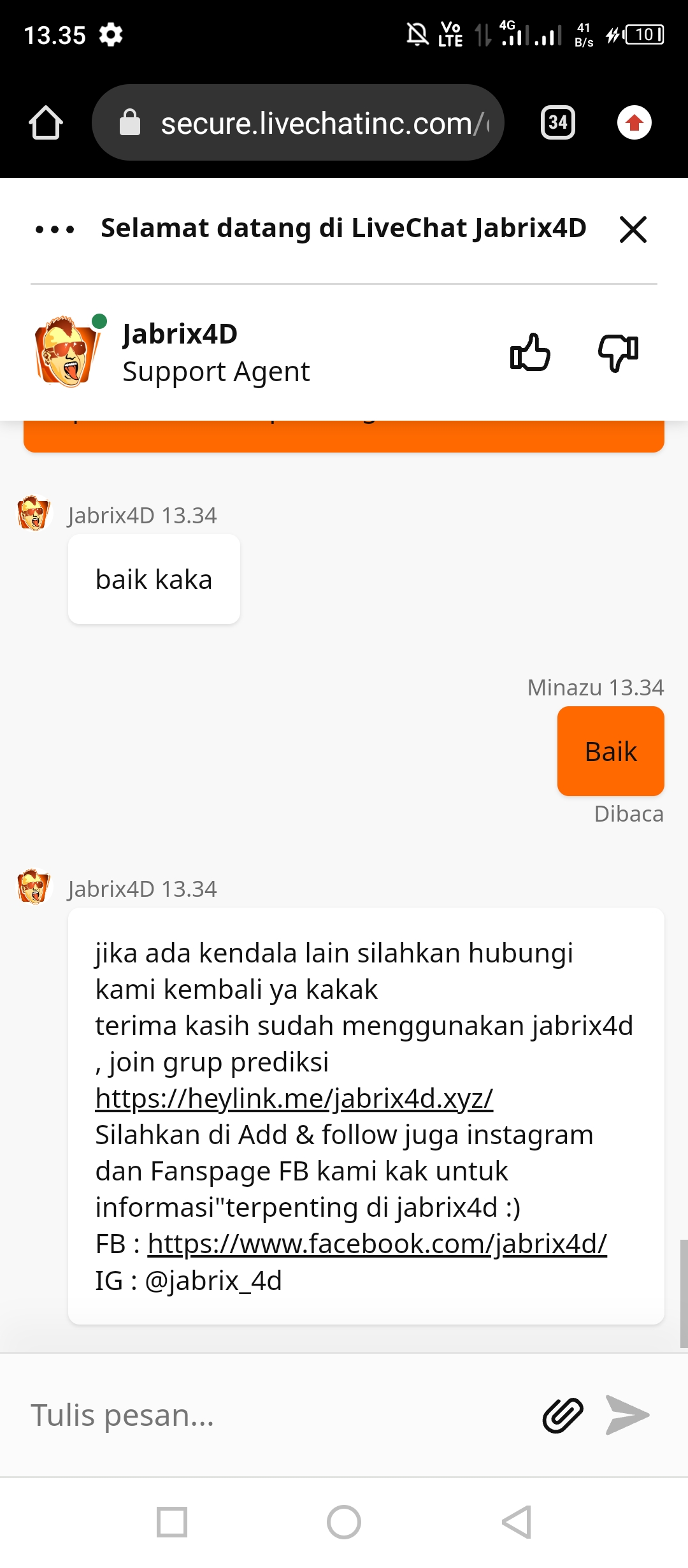Open the 34 browser tabs switcher
The height and width of the screenshot is (1568, 688).
coord(557,122)
